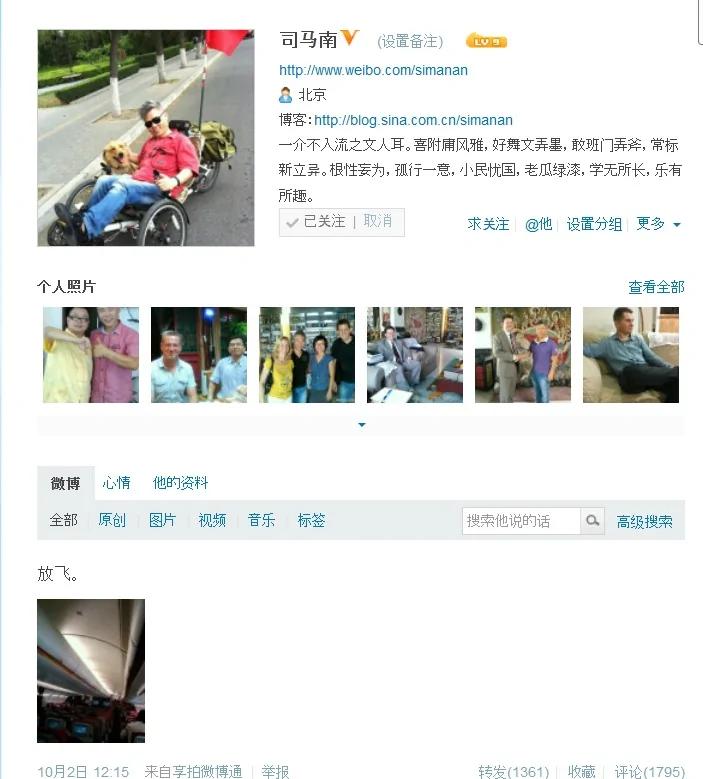703x779 pixels.
Task: Tap 求关注 to request a follow
Action: pyautogui.click(x=488, y=224)
